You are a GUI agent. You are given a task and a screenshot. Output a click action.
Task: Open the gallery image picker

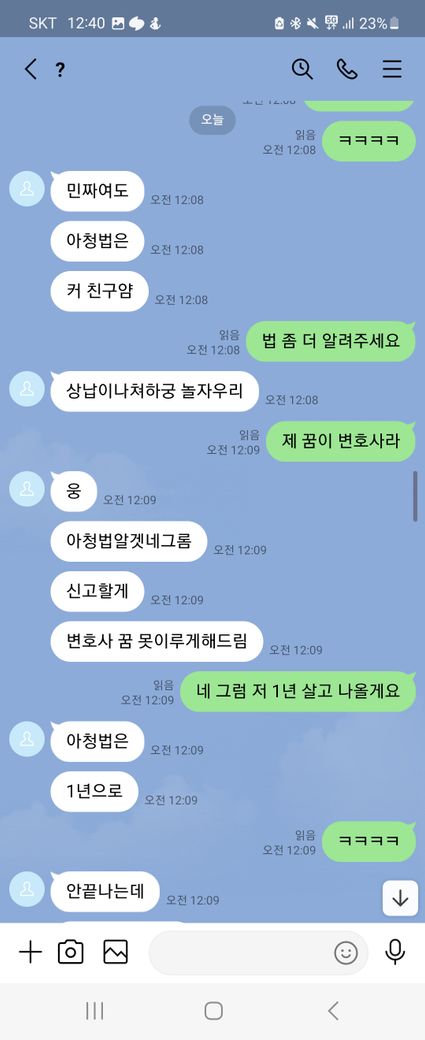click(x=115, y=952)
